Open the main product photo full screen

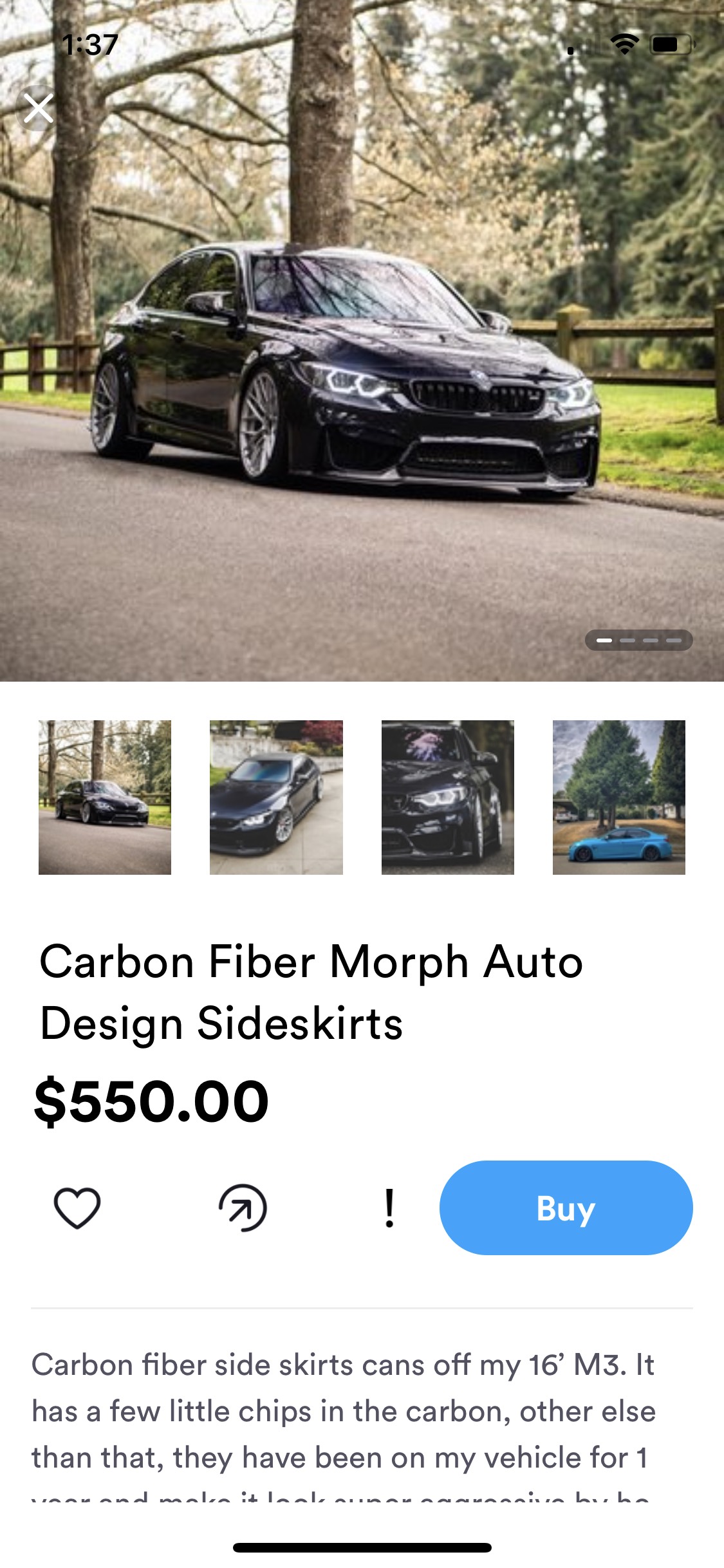point(362,386)
